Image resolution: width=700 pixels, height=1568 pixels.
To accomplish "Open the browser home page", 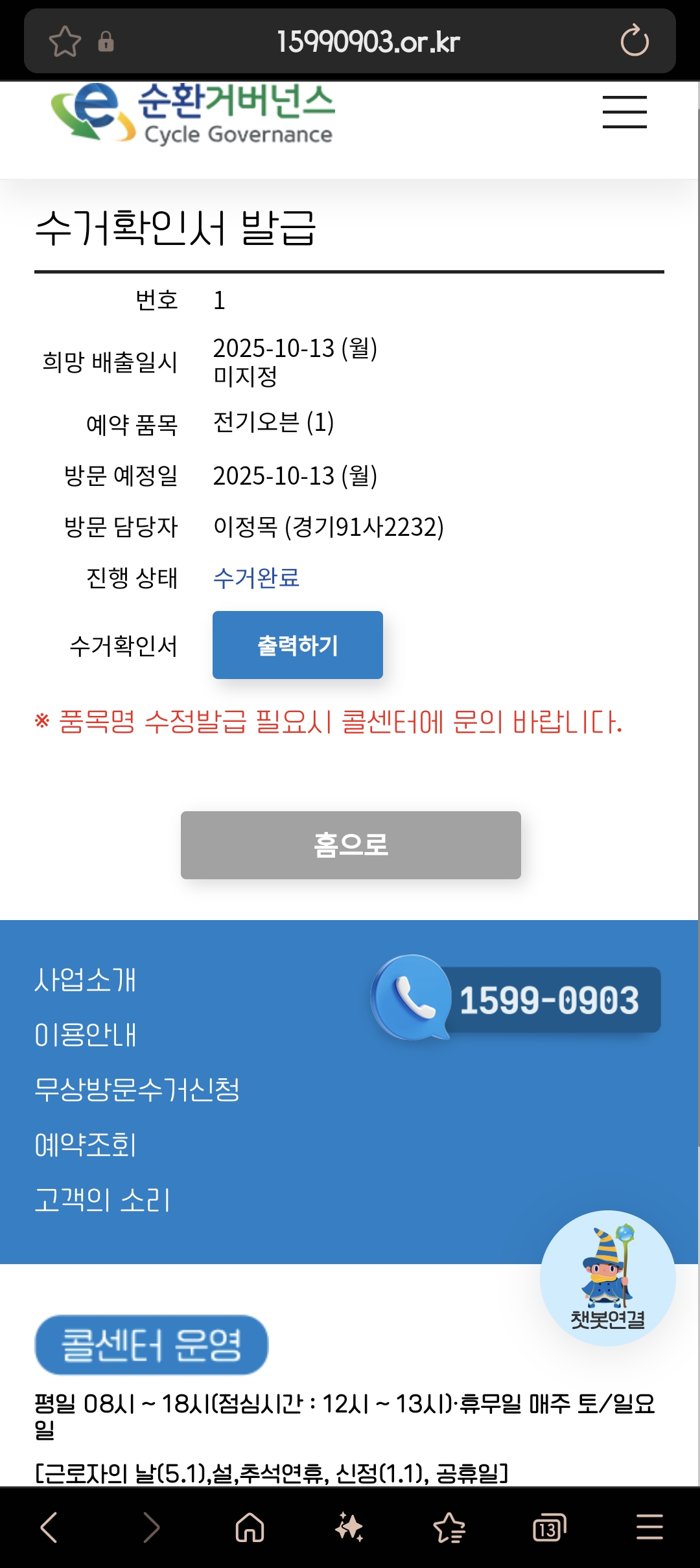I will point(250,1528).
